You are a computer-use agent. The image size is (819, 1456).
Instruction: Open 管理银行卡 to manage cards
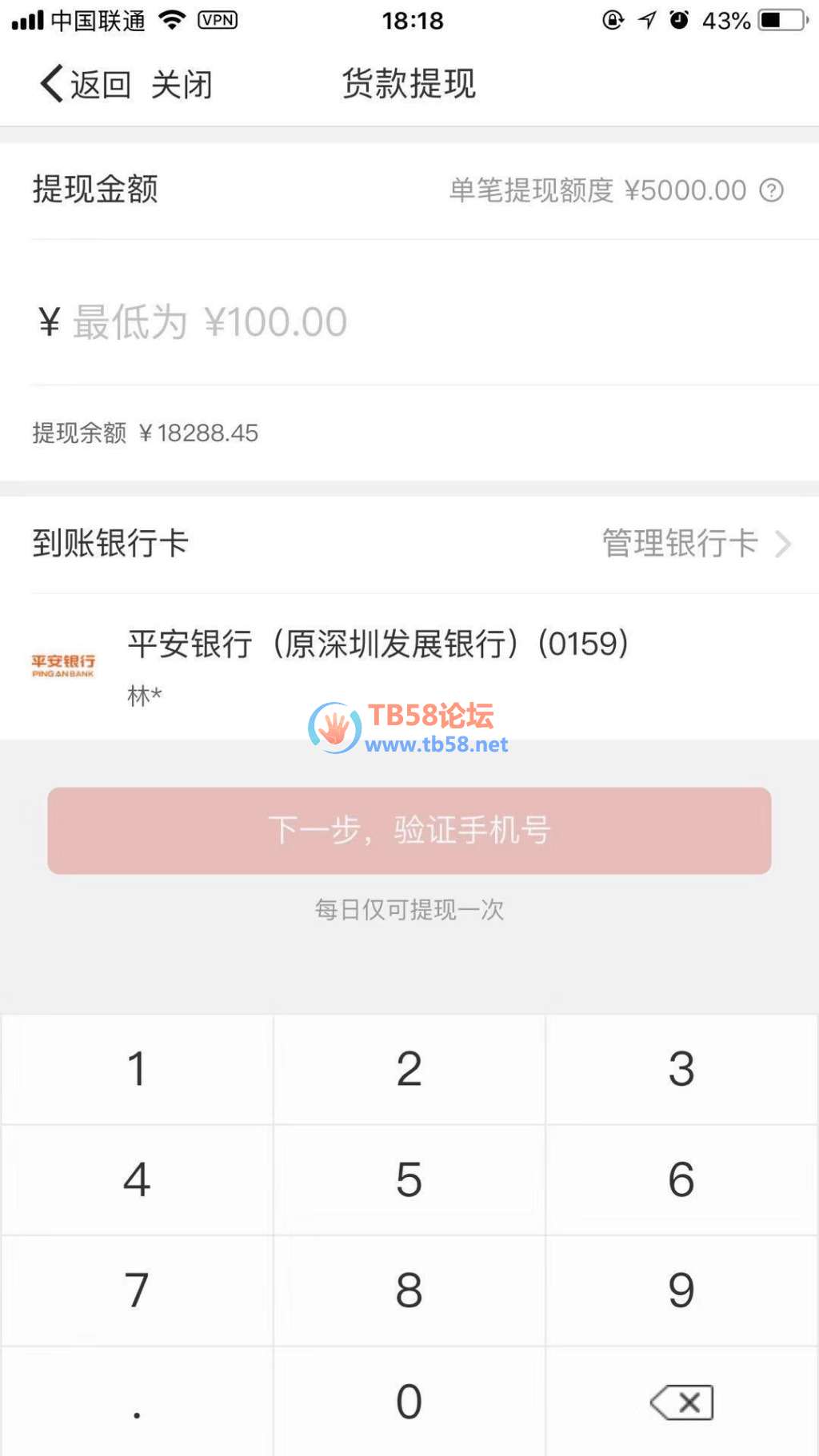pyautogui.click(x=694, y=544)
